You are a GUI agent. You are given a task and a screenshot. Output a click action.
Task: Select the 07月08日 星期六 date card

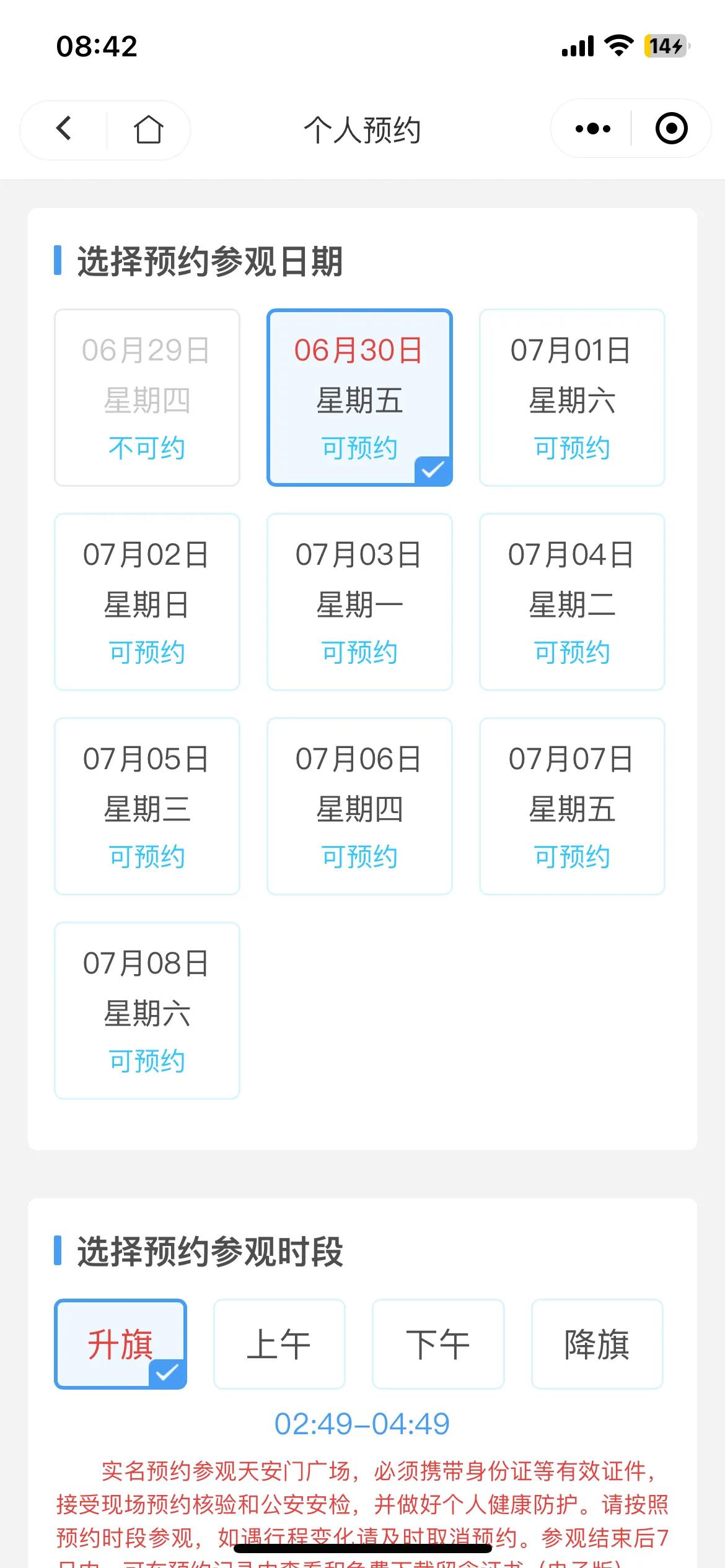pyautogui.click(x=146, y=1011)
